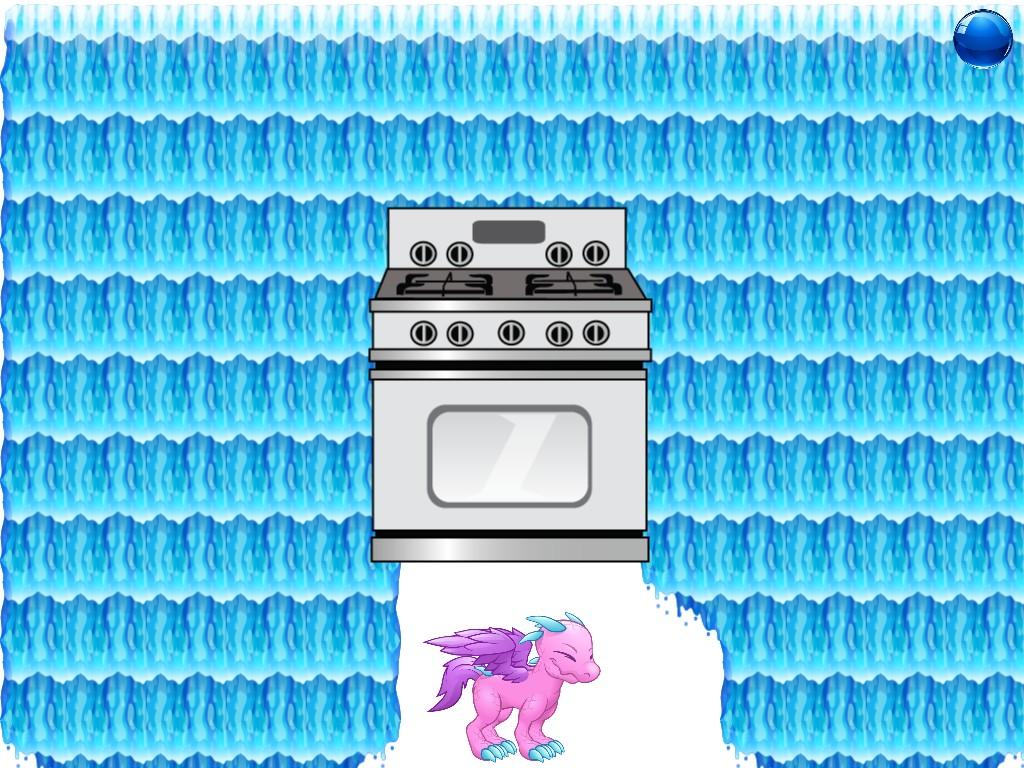
Task: Tap the stove oven door
Action: tap(509, 455)
